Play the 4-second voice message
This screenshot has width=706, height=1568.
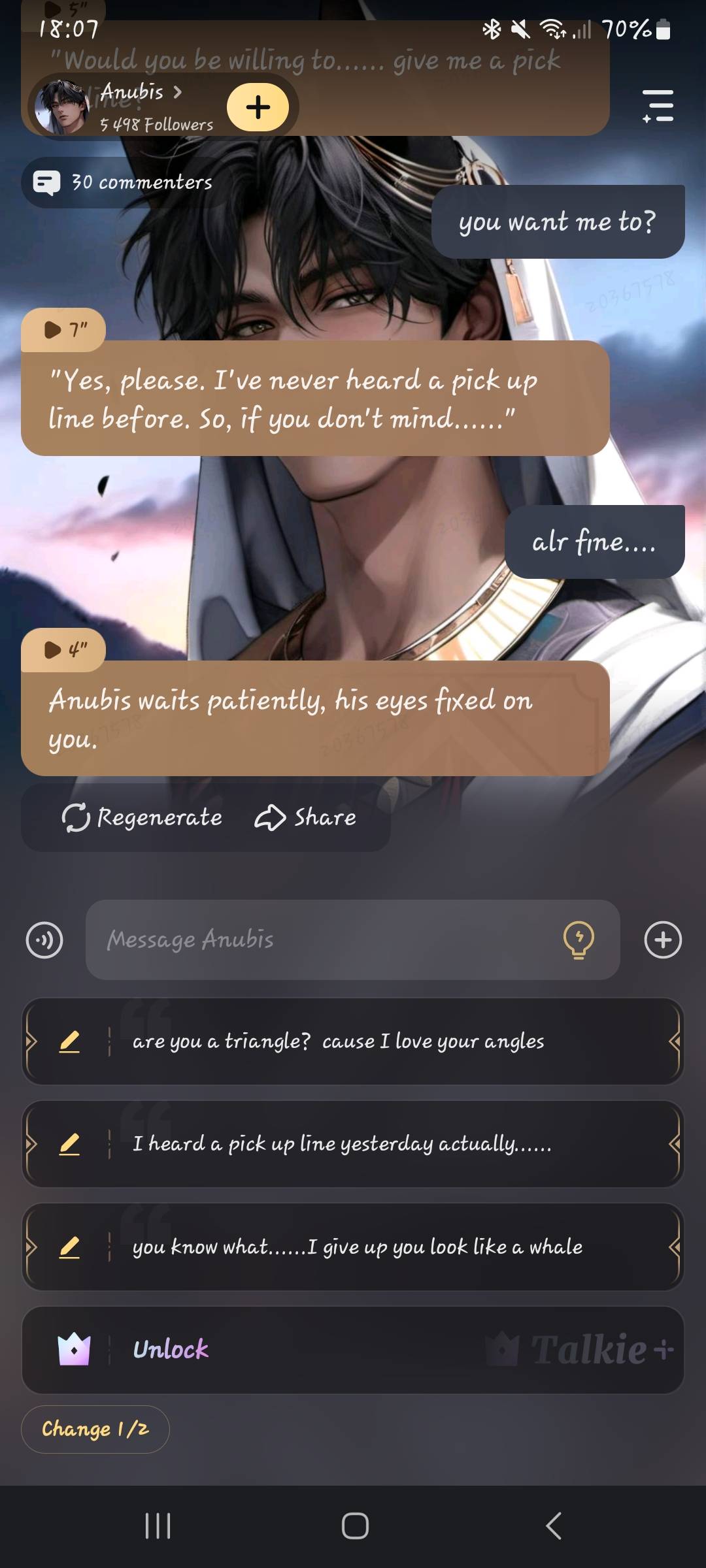pyautogui.click(x=63, y=650)
